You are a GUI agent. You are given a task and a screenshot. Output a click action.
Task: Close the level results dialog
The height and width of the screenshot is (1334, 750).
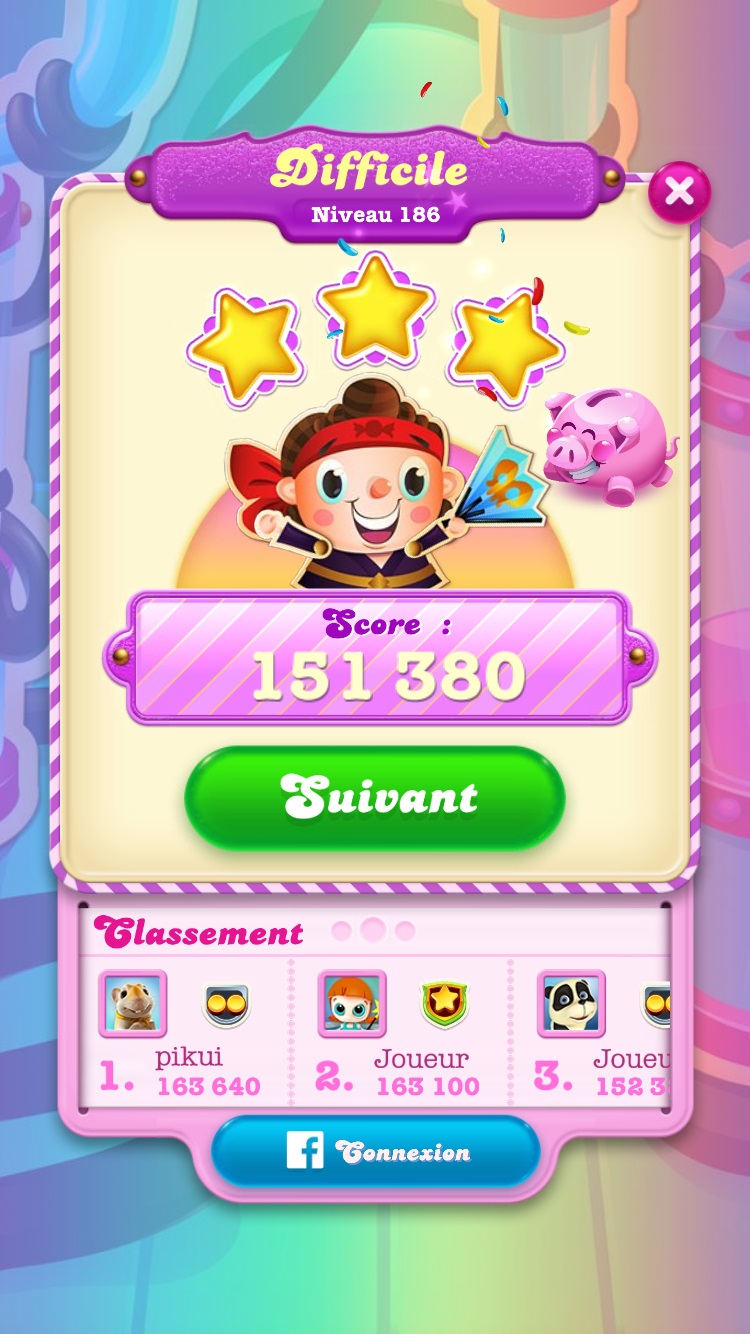(679, 192)
